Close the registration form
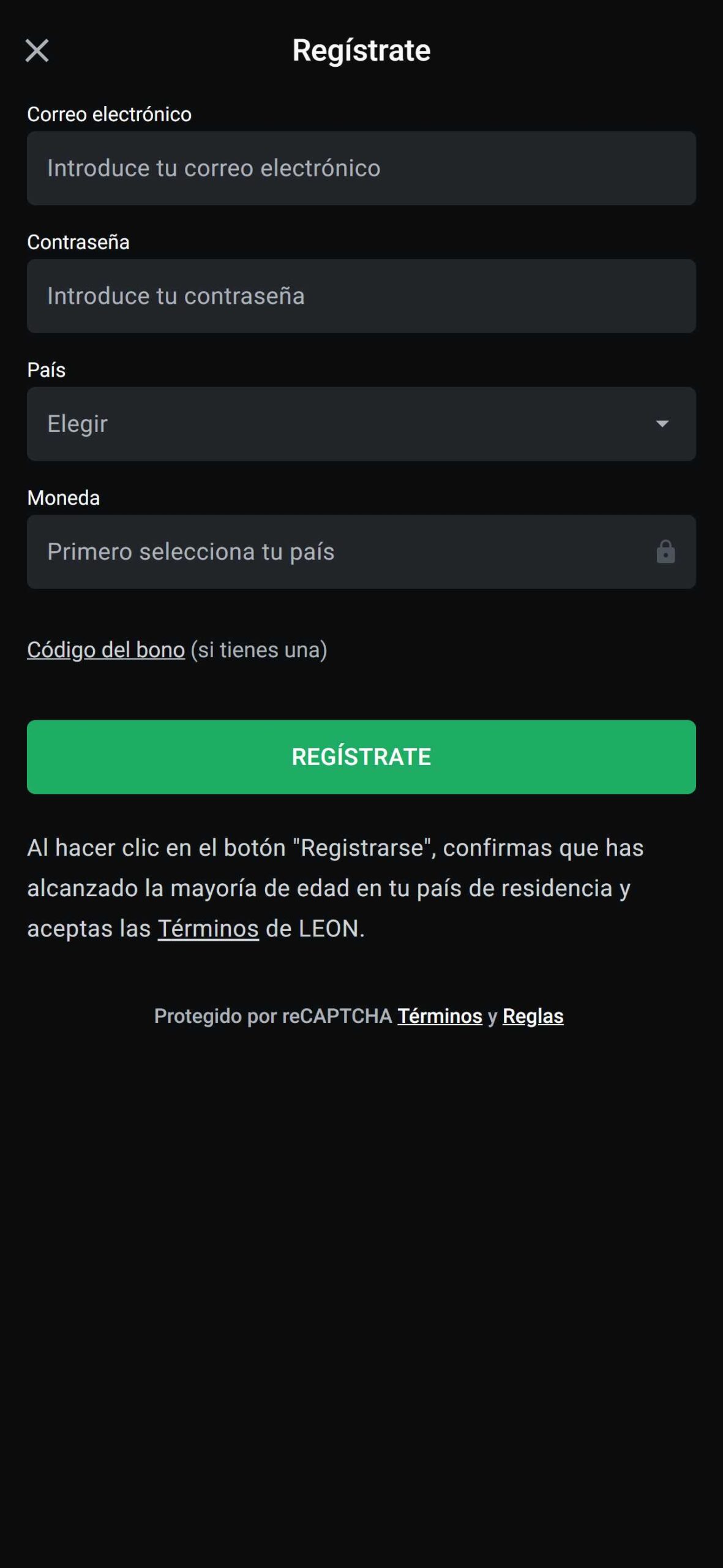Viewport: 723px width, 1568px height. click(x=37, y=51)
